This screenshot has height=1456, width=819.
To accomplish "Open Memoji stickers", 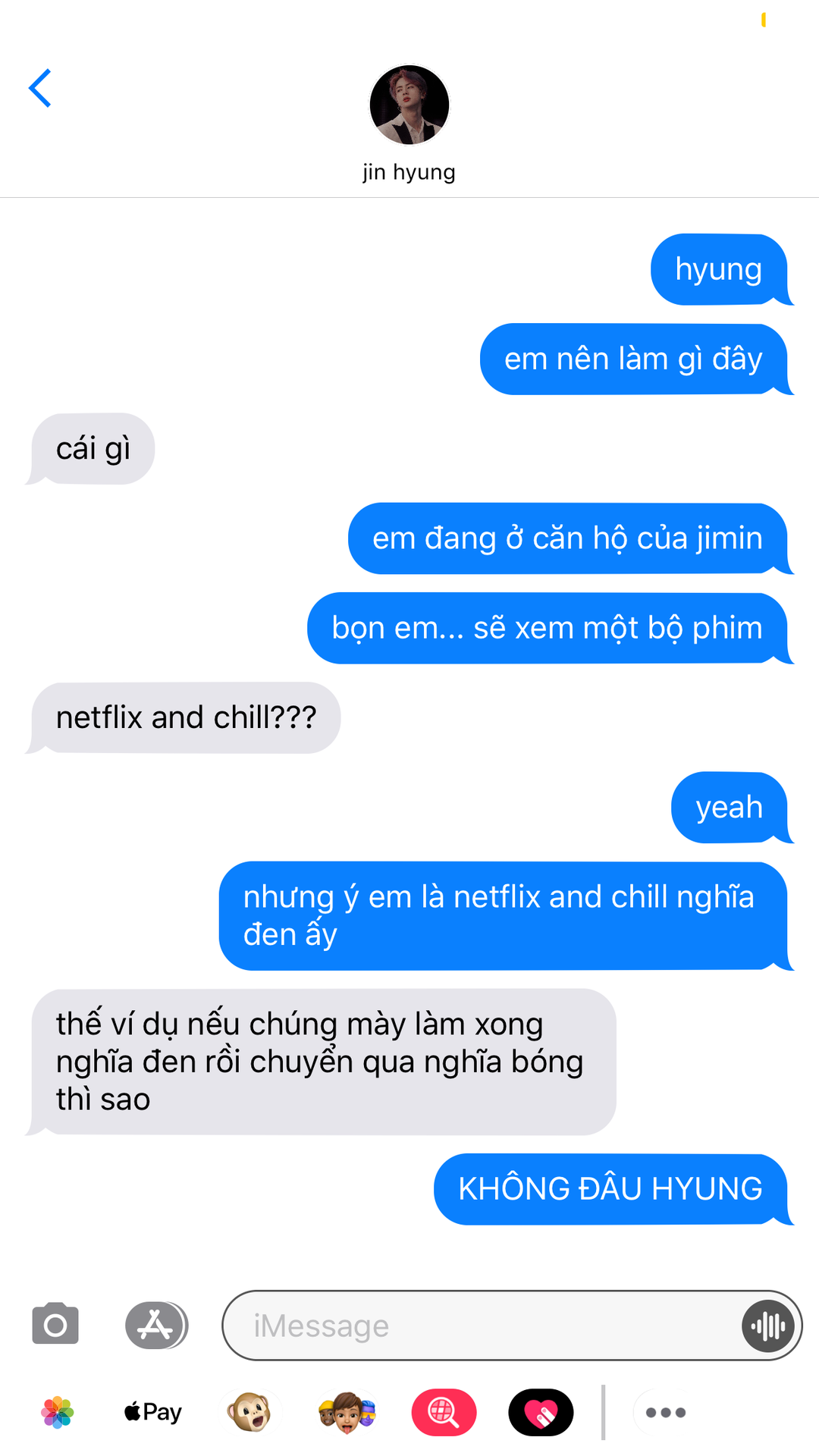I will (347, 1412).
